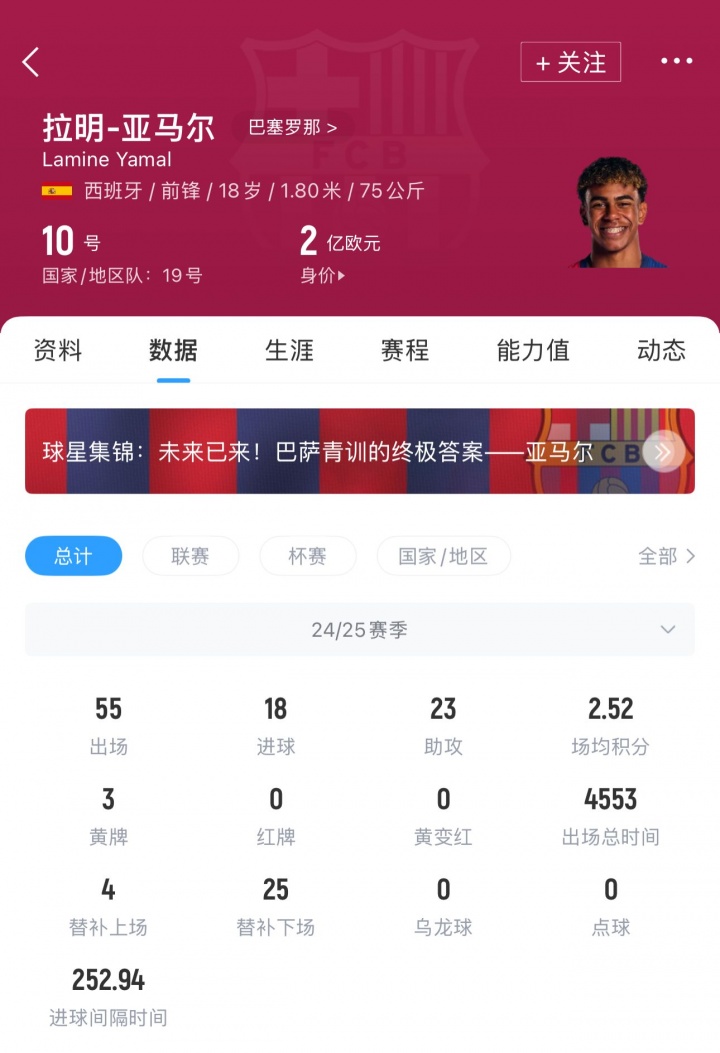The image size is (720, 1053).
Task: Filter stats by 联赛
Action: pyautogui.click(x=190, y=556)
